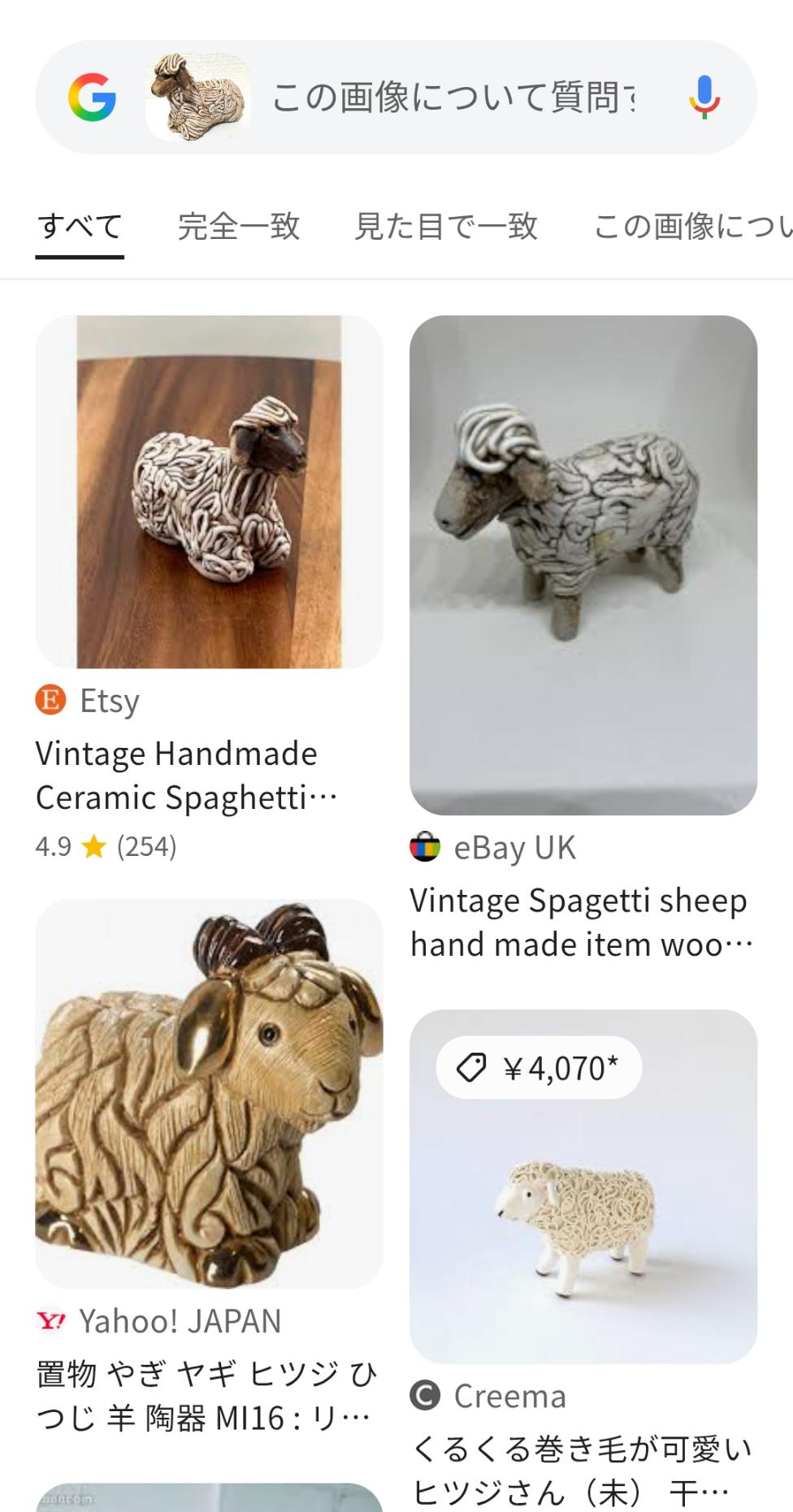Screen dimensions: 793x1512
Task: View eBay UK Vintage Spagetti sheep listing
Action: [x=583, y=565]
